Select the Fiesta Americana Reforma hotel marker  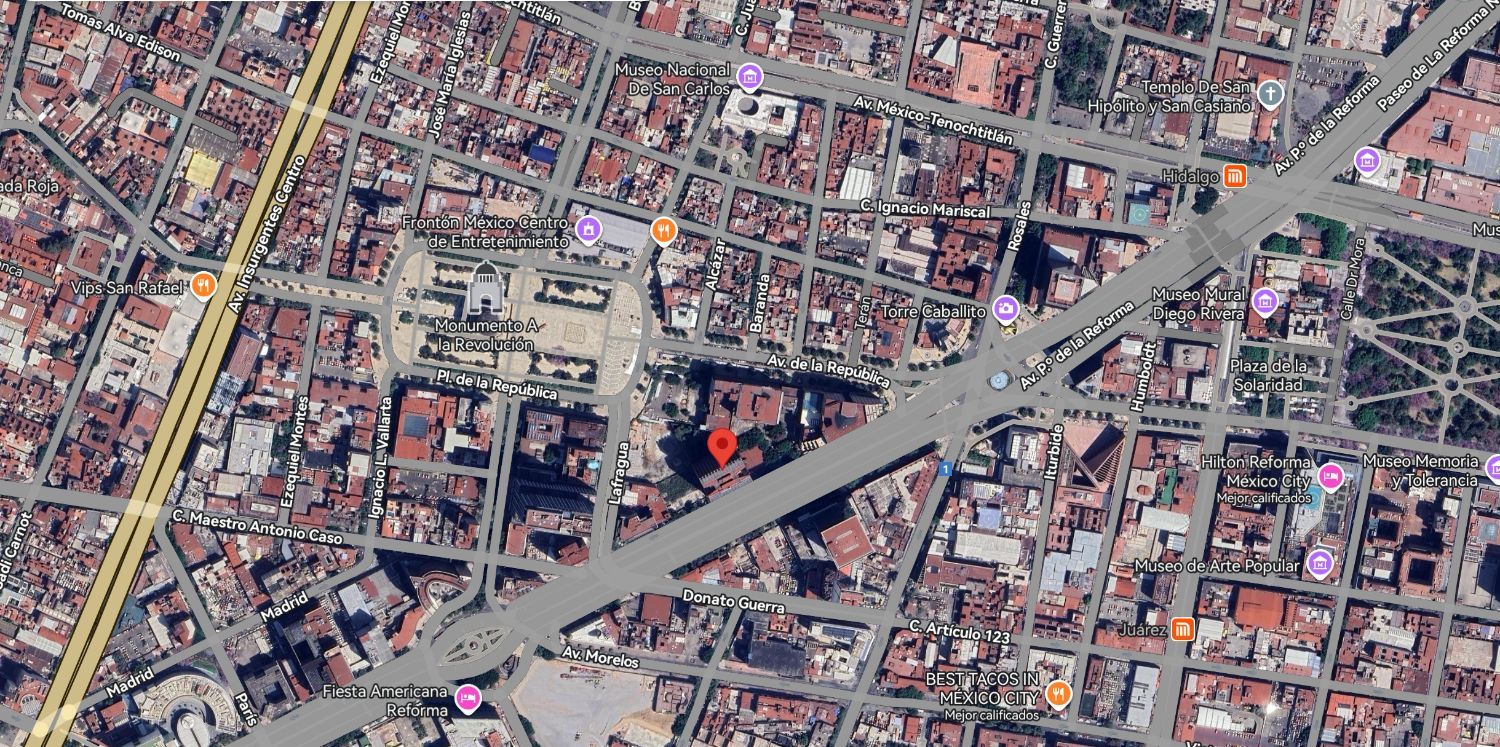tap(466, 697)
